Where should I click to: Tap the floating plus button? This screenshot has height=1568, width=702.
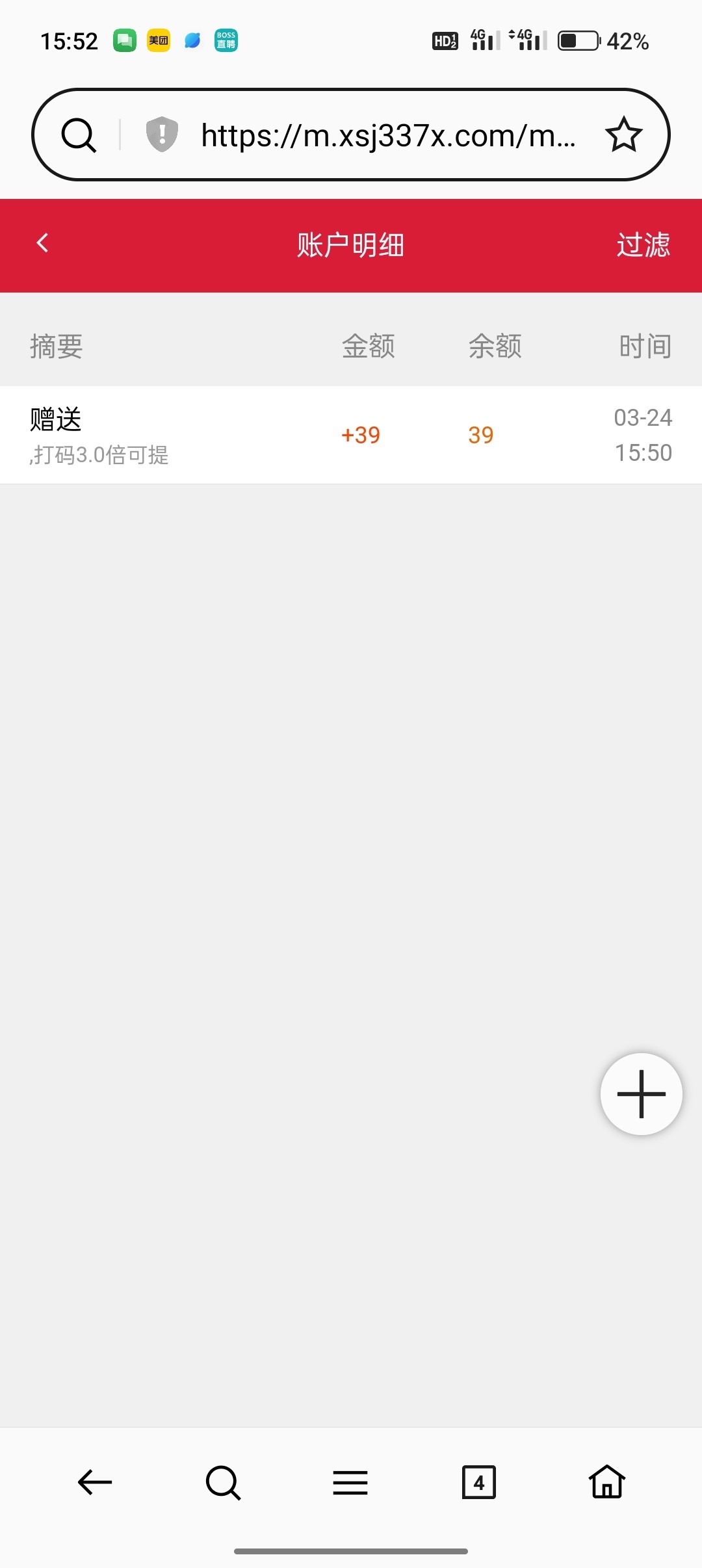[642, 1094]
